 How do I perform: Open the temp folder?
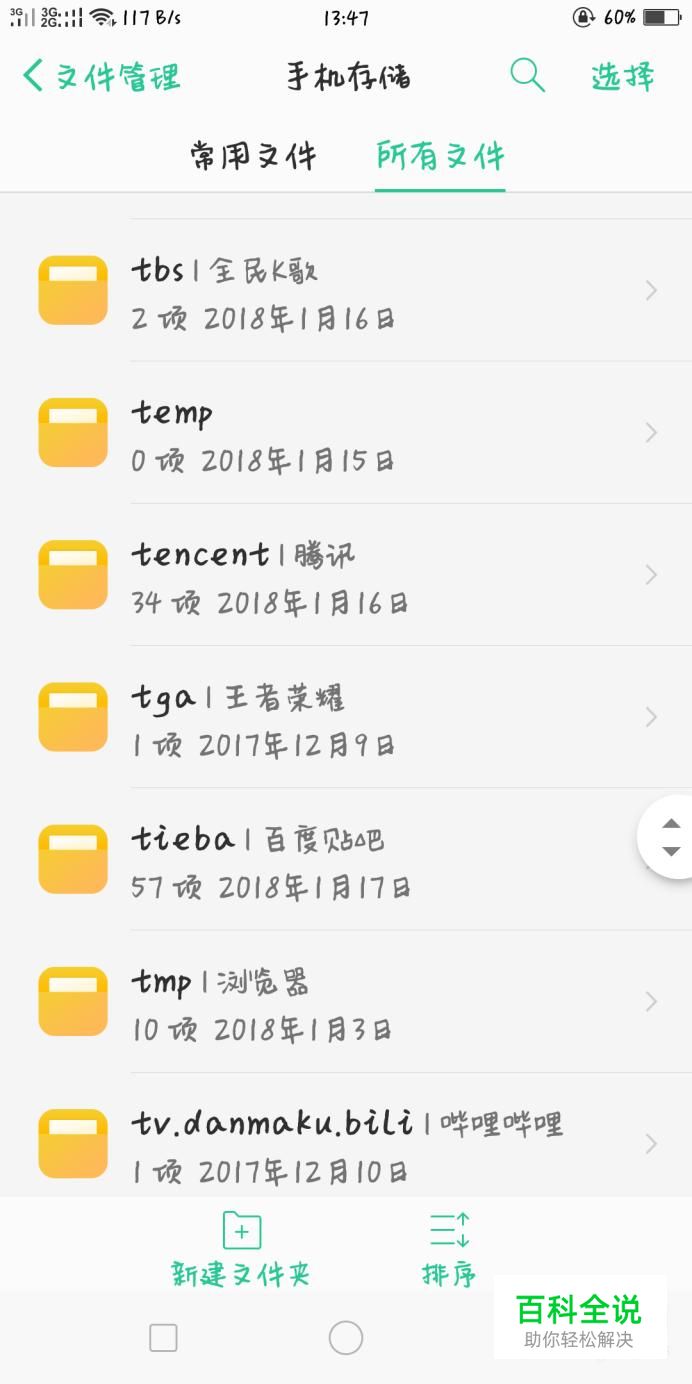point(346,433)
